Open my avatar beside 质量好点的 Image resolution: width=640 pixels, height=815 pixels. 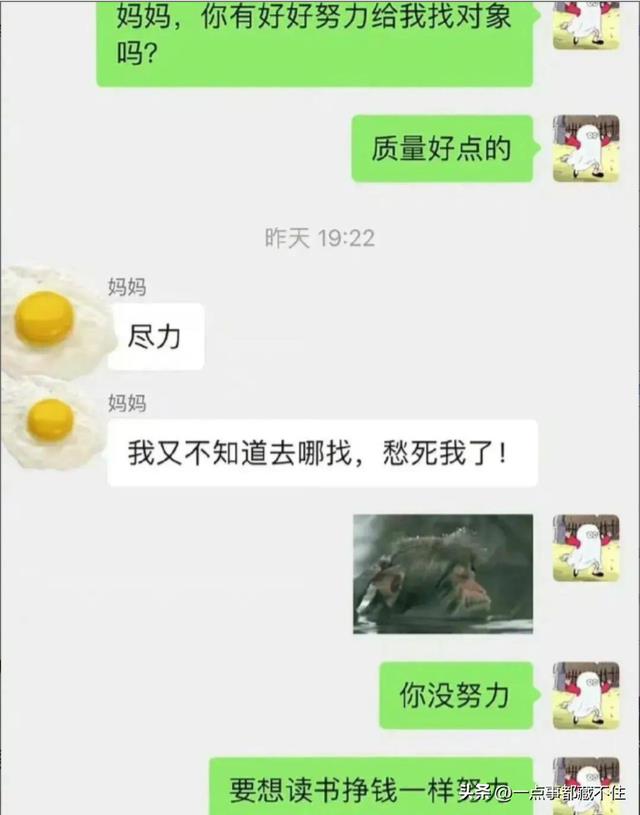586,148
